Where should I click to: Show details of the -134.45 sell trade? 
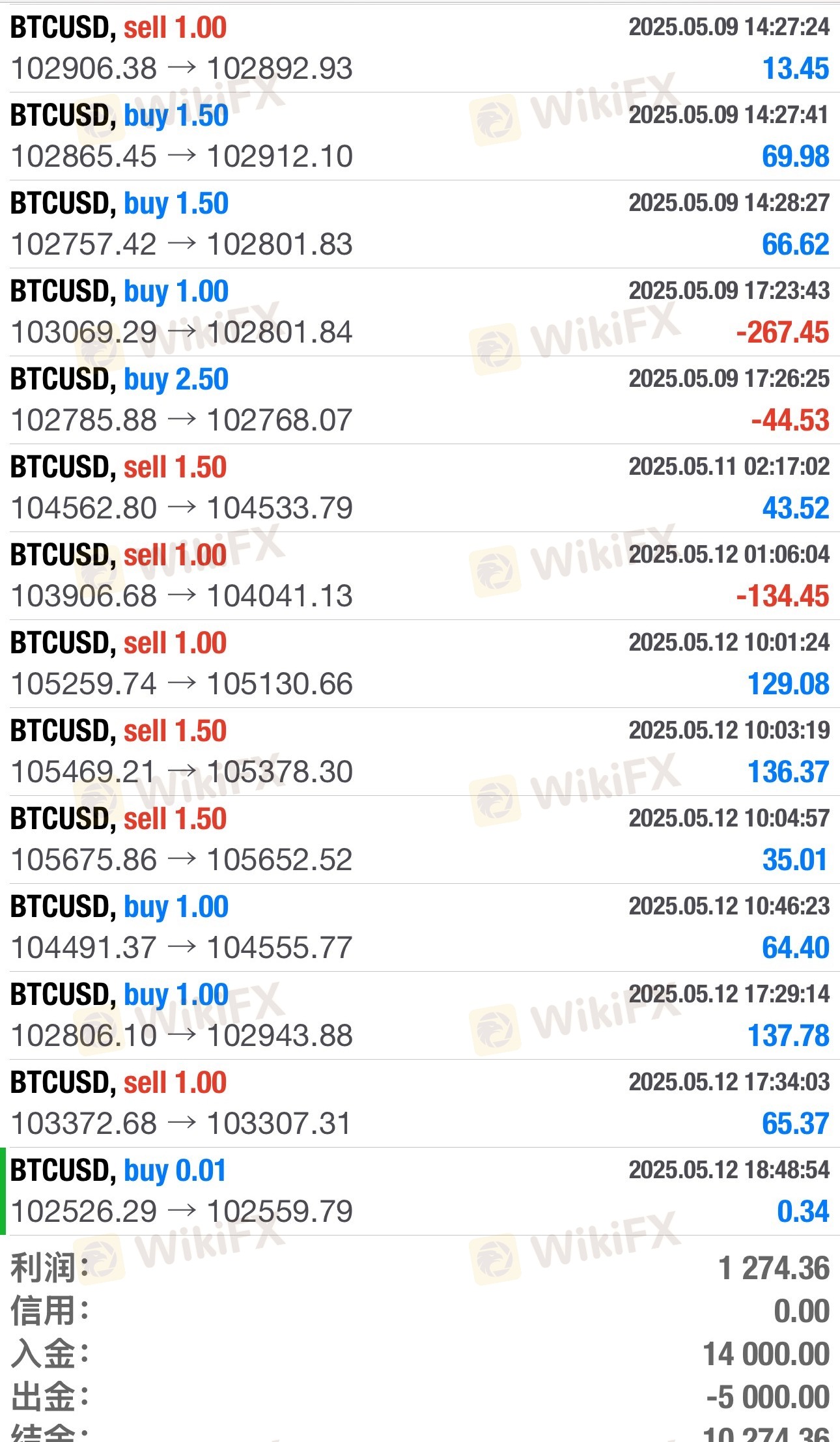pos(420,576)
